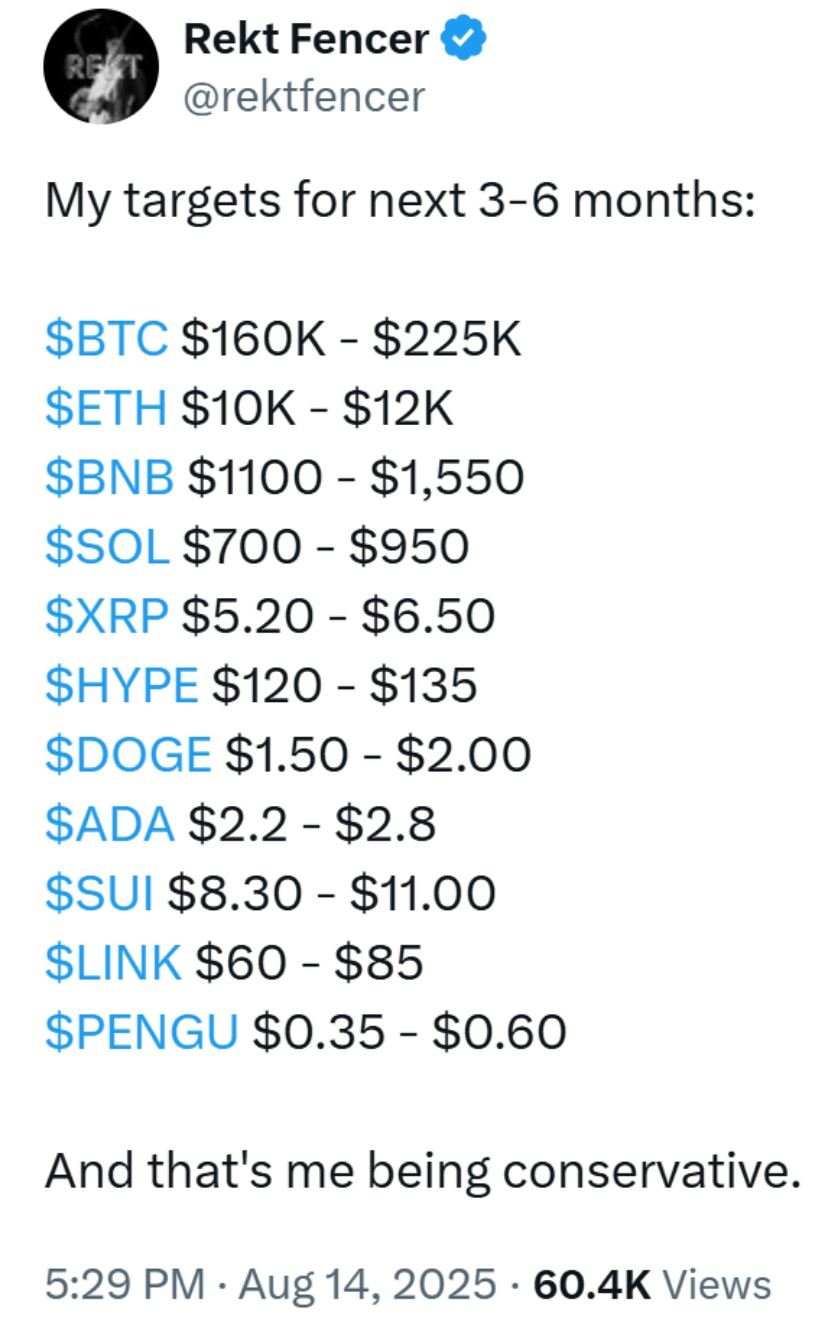
Task: Open the $SUI cashtag
Action: point(99,892)
